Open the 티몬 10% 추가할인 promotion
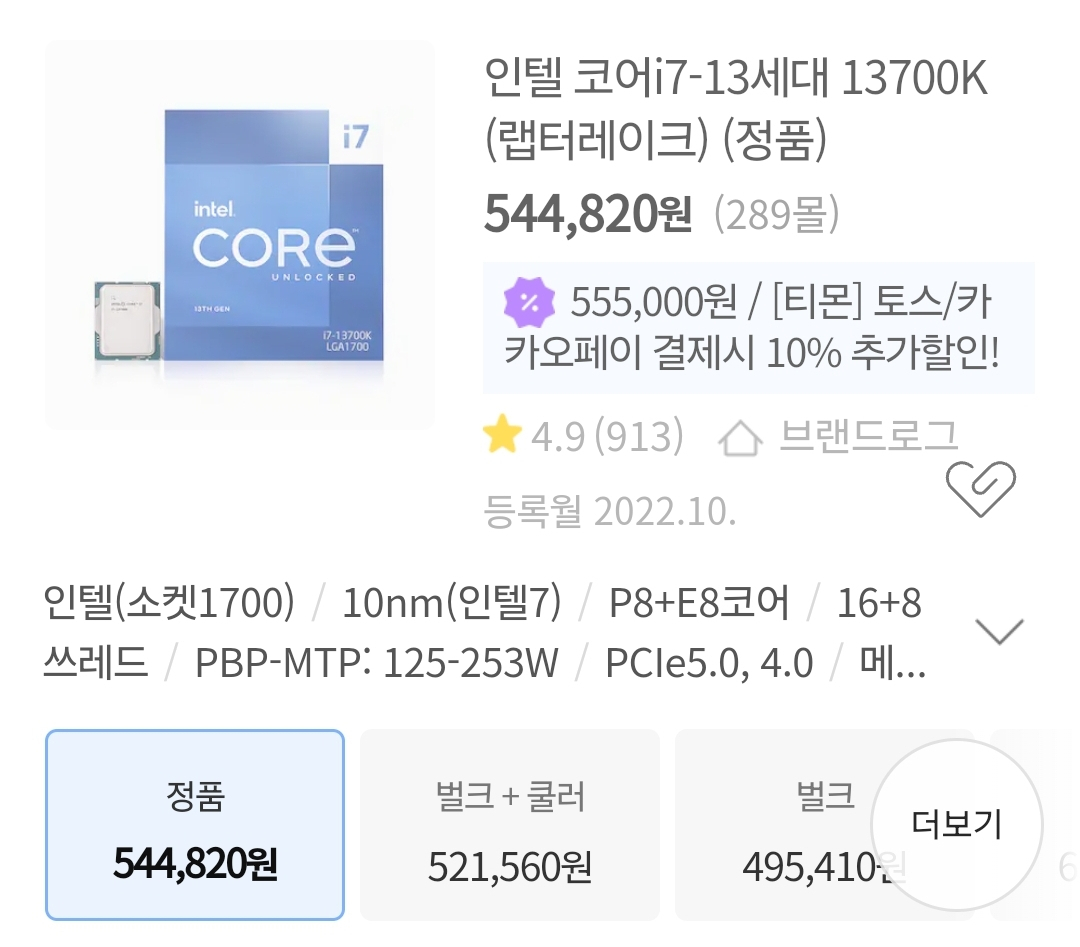This screenshot has width=1080, height=947. [x=758, y=327]
